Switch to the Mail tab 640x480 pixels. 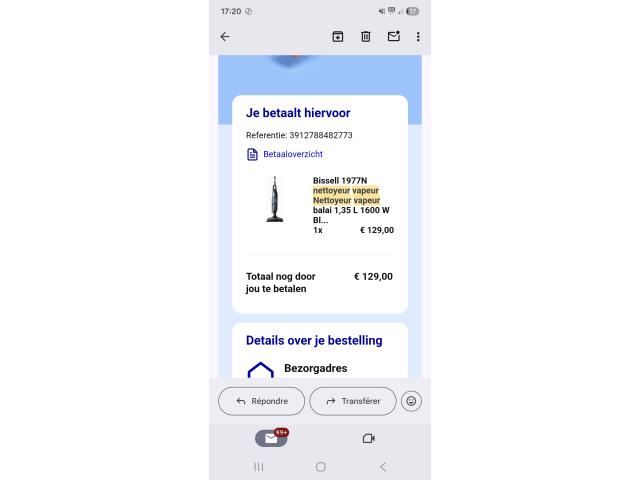click(x=271, y=438)
